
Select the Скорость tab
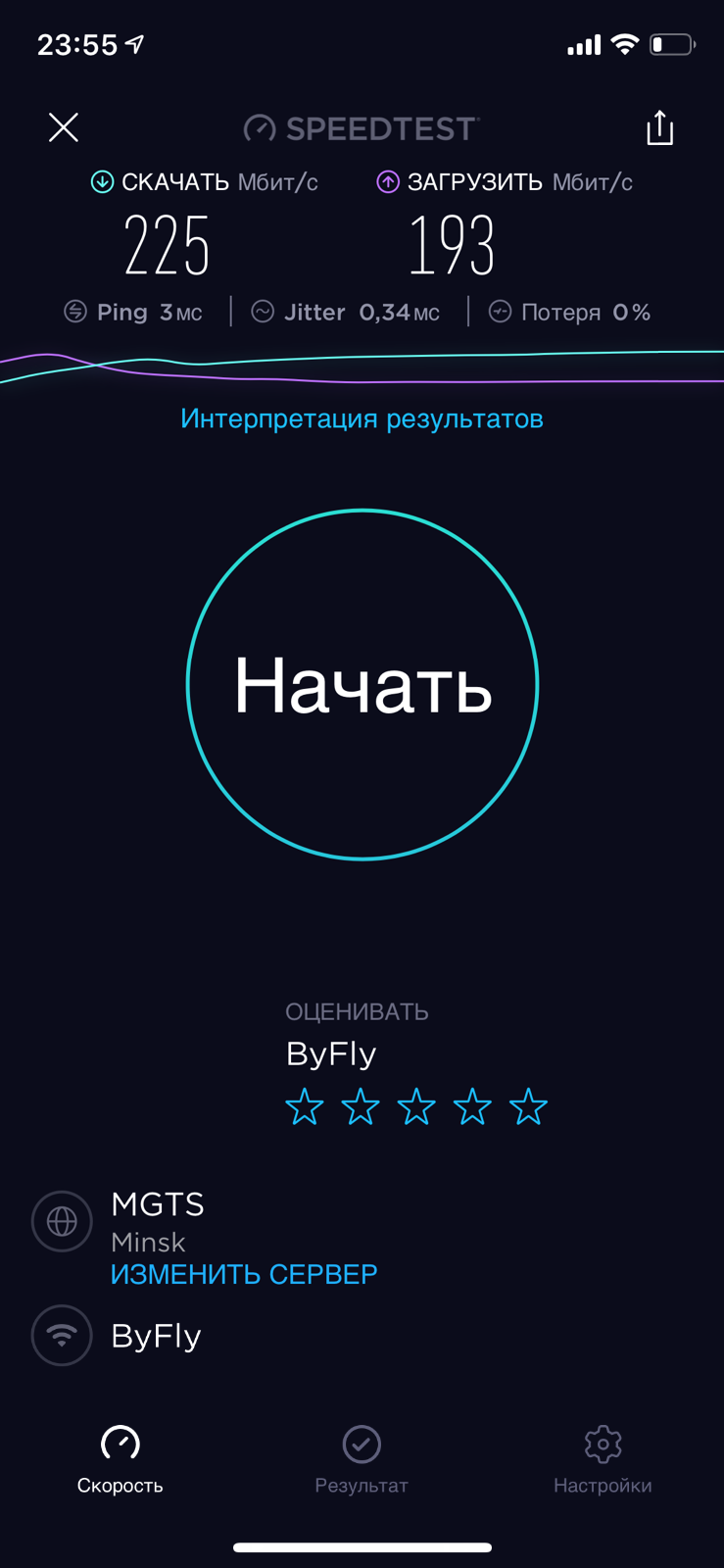121,1458
